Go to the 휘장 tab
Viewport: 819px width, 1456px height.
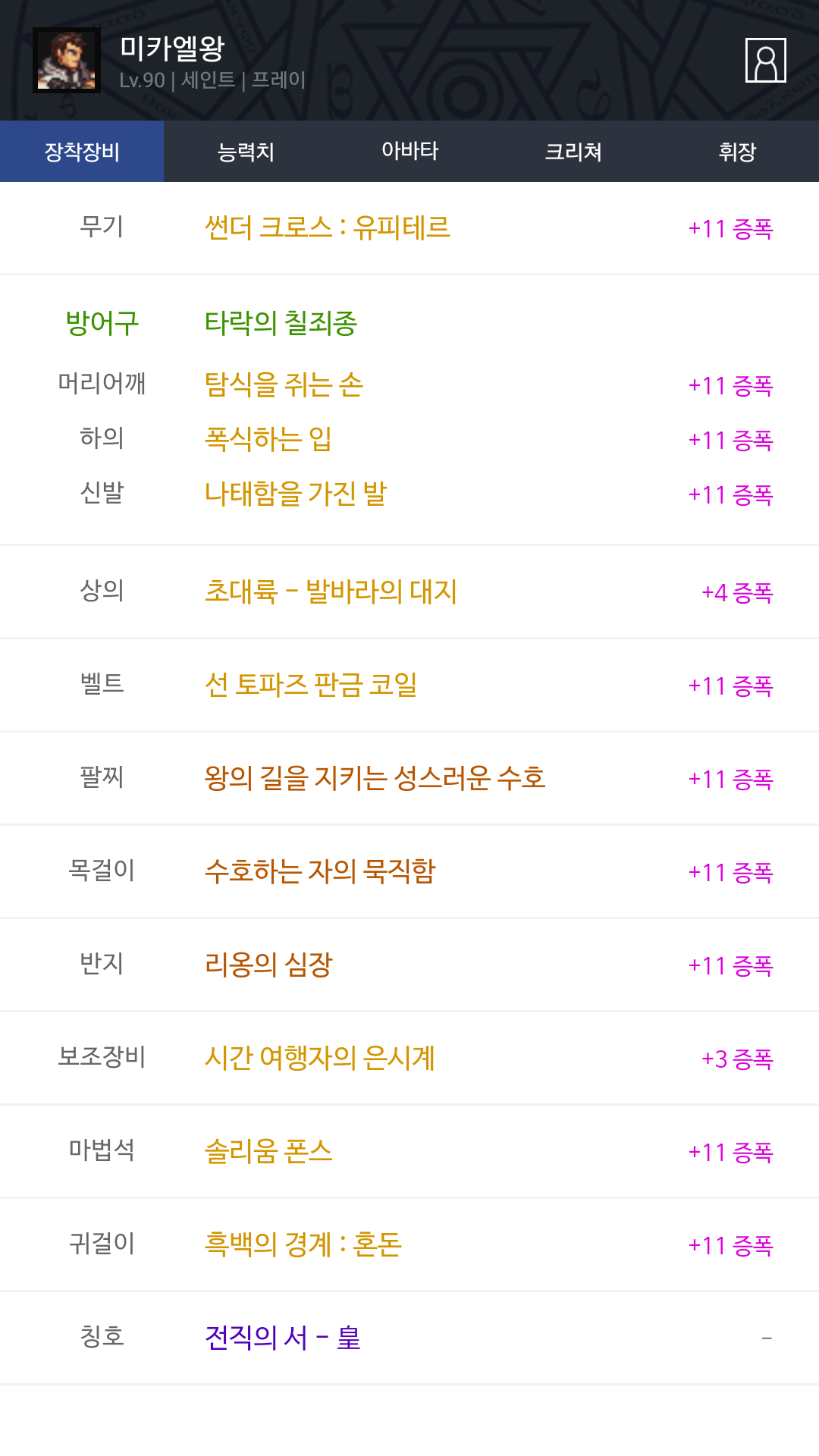pyautogui.click(x=737, y=152)
